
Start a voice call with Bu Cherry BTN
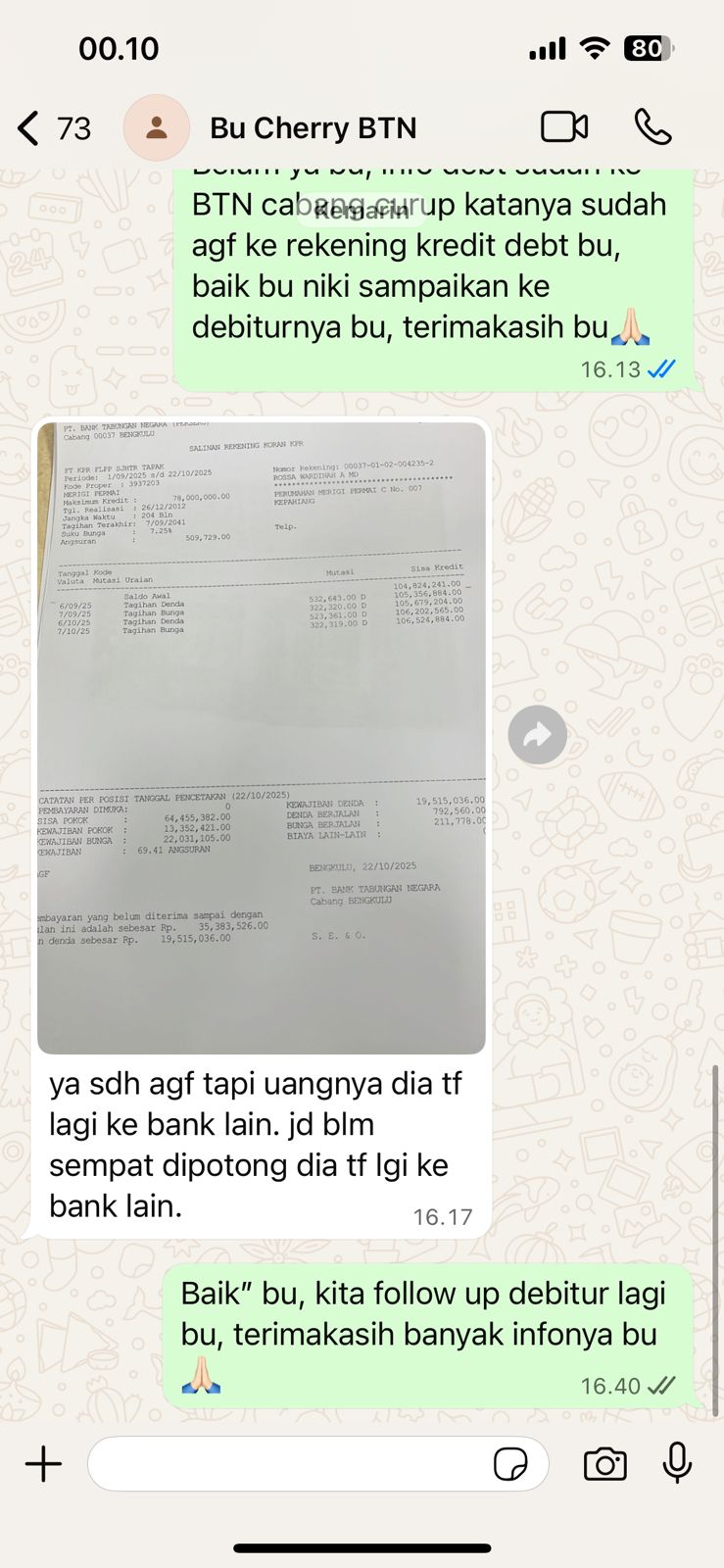(x=652, y=127)
